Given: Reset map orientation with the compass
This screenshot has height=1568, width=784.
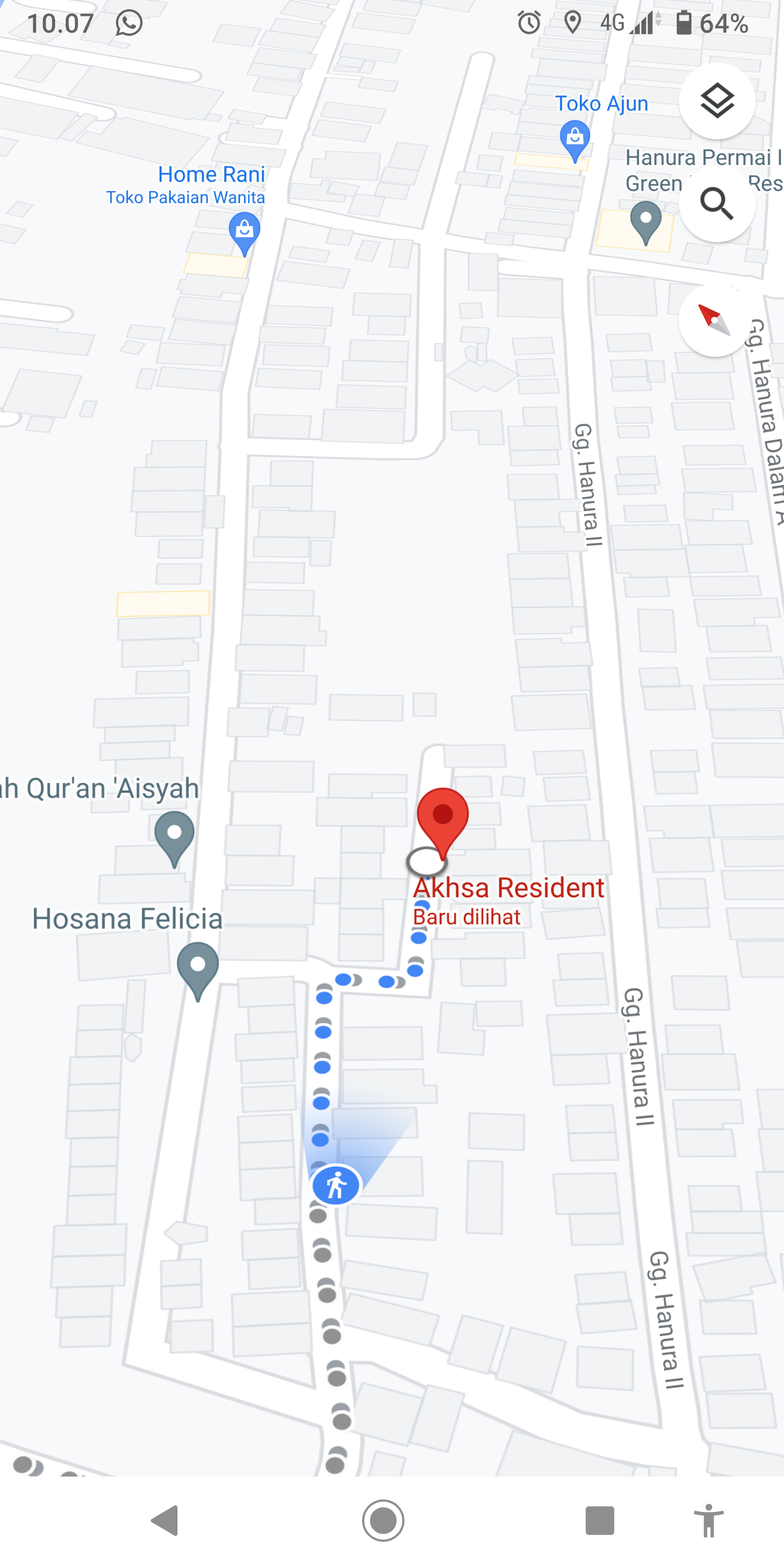Looking at the screenshot, I should pos(715,320).
